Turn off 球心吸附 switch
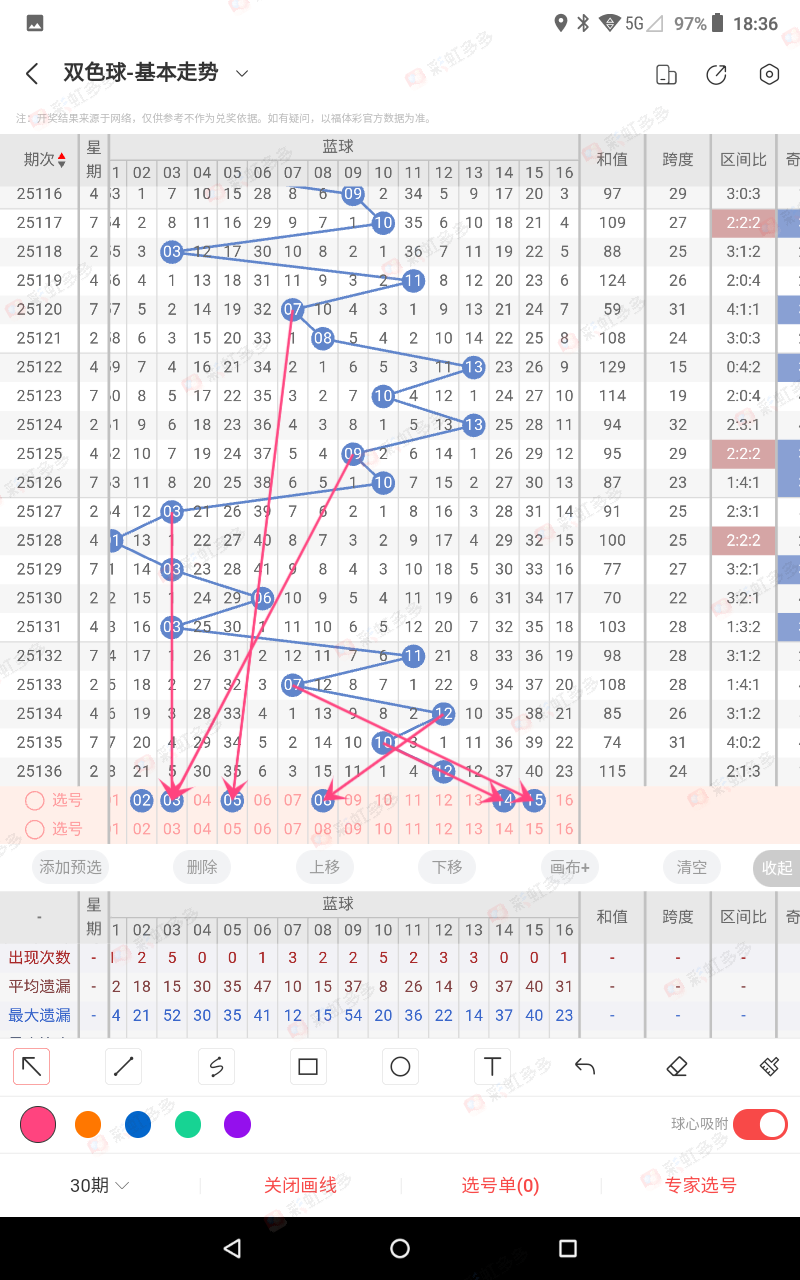Image resolution: width=800 pixels, height=1280 pixels. pos(760,1124)
